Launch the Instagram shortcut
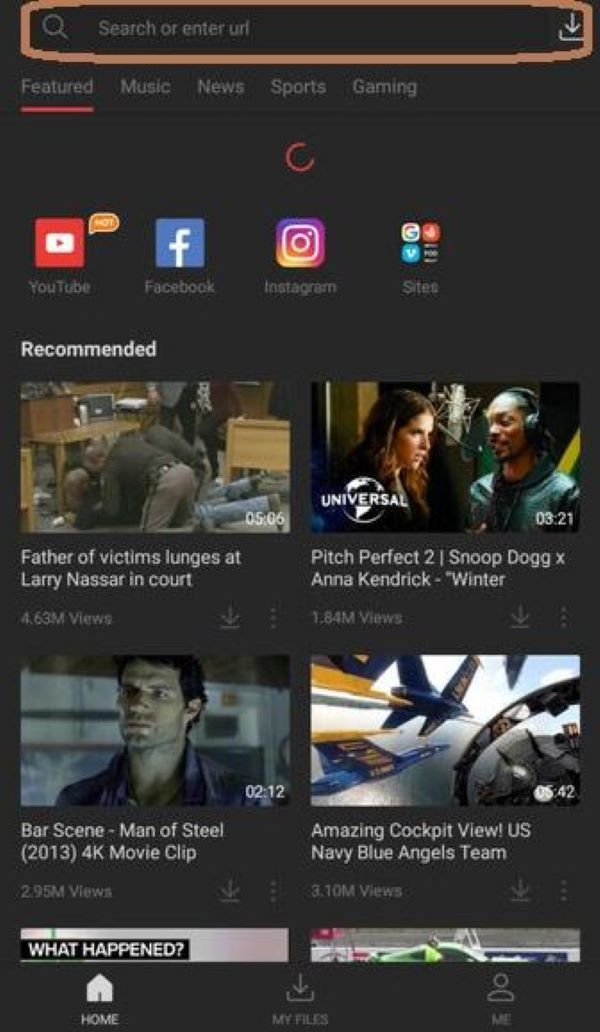Image resolution: width=600 pixels, height=1032 pixels. click(300, 244)
